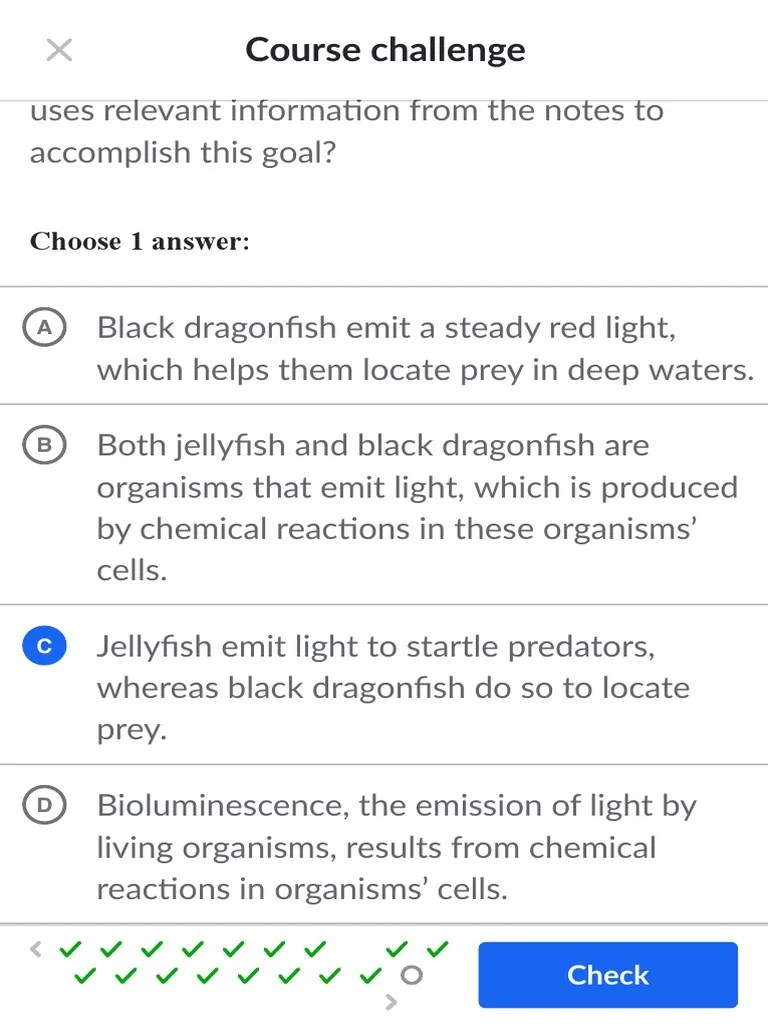Select the circle marking the current question

pos(410,975)
